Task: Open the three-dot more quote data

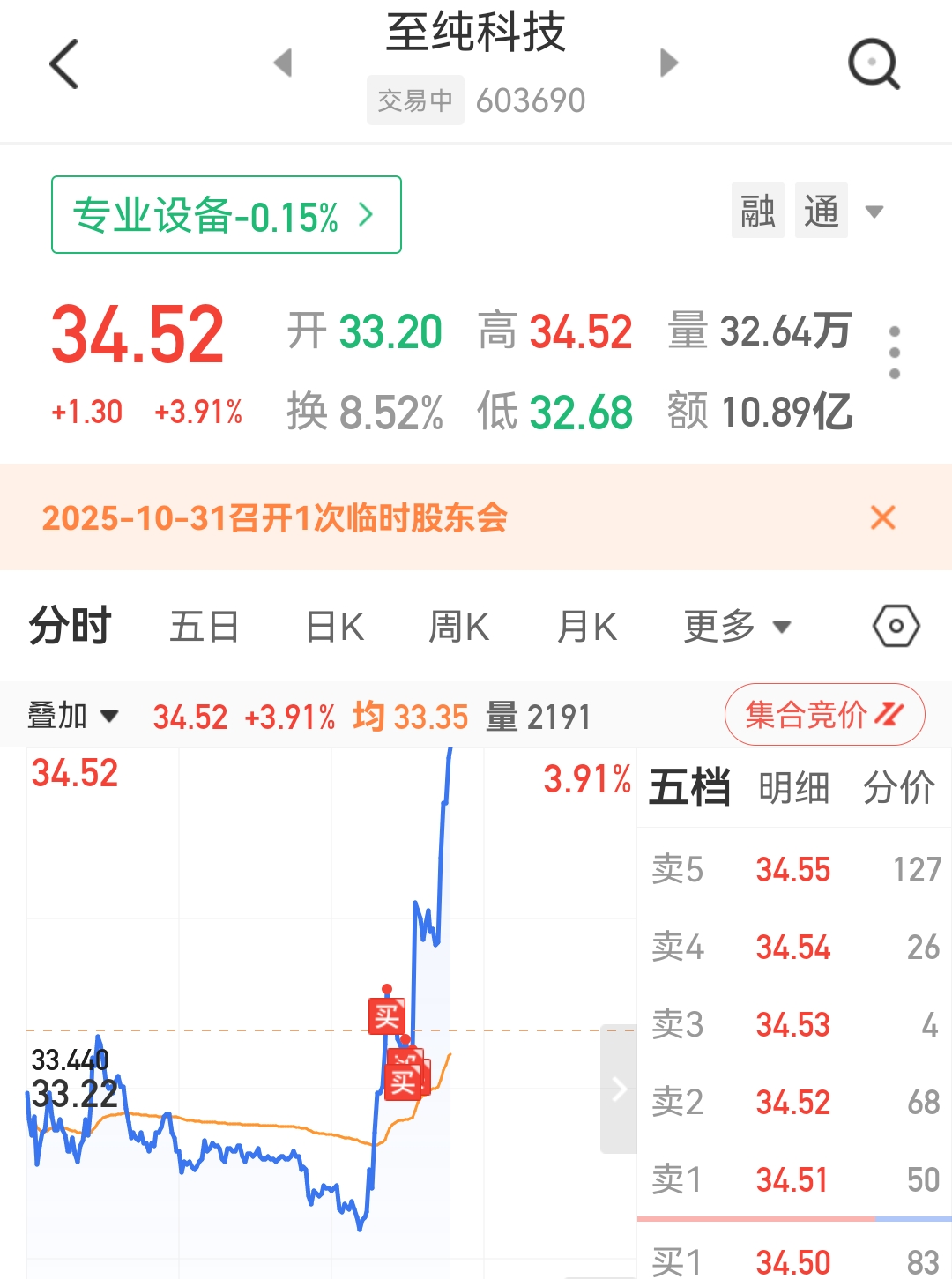Action: point(894,353)
